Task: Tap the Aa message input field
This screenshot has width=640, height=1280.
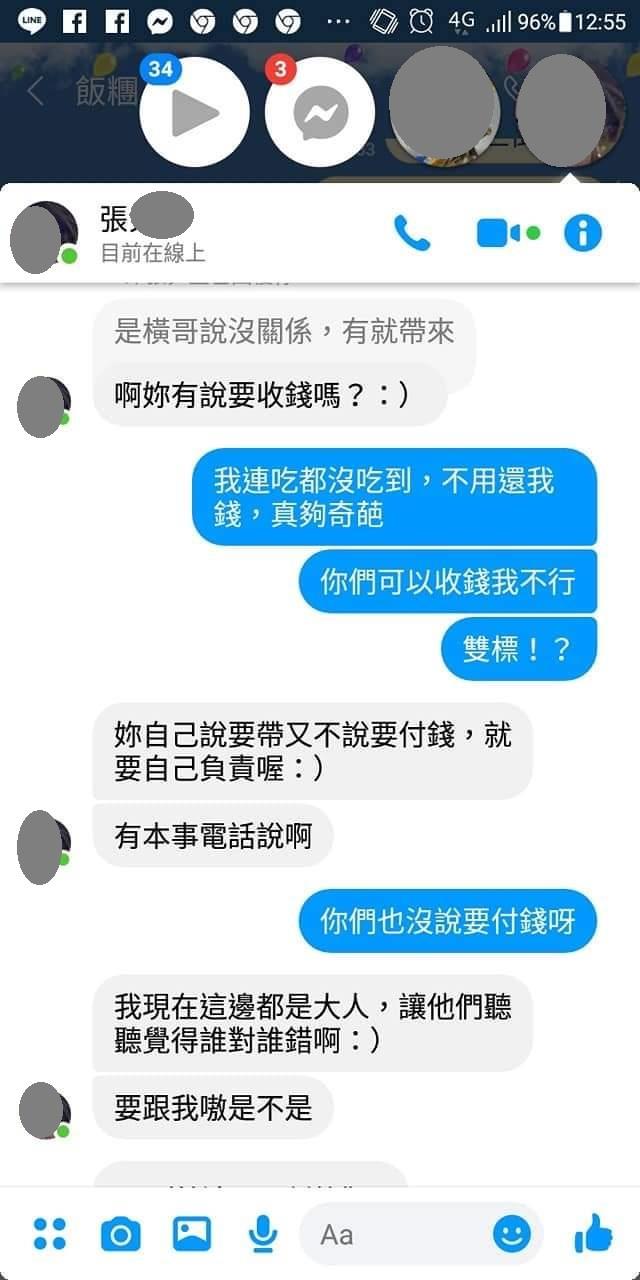Action: point(400,1234)
